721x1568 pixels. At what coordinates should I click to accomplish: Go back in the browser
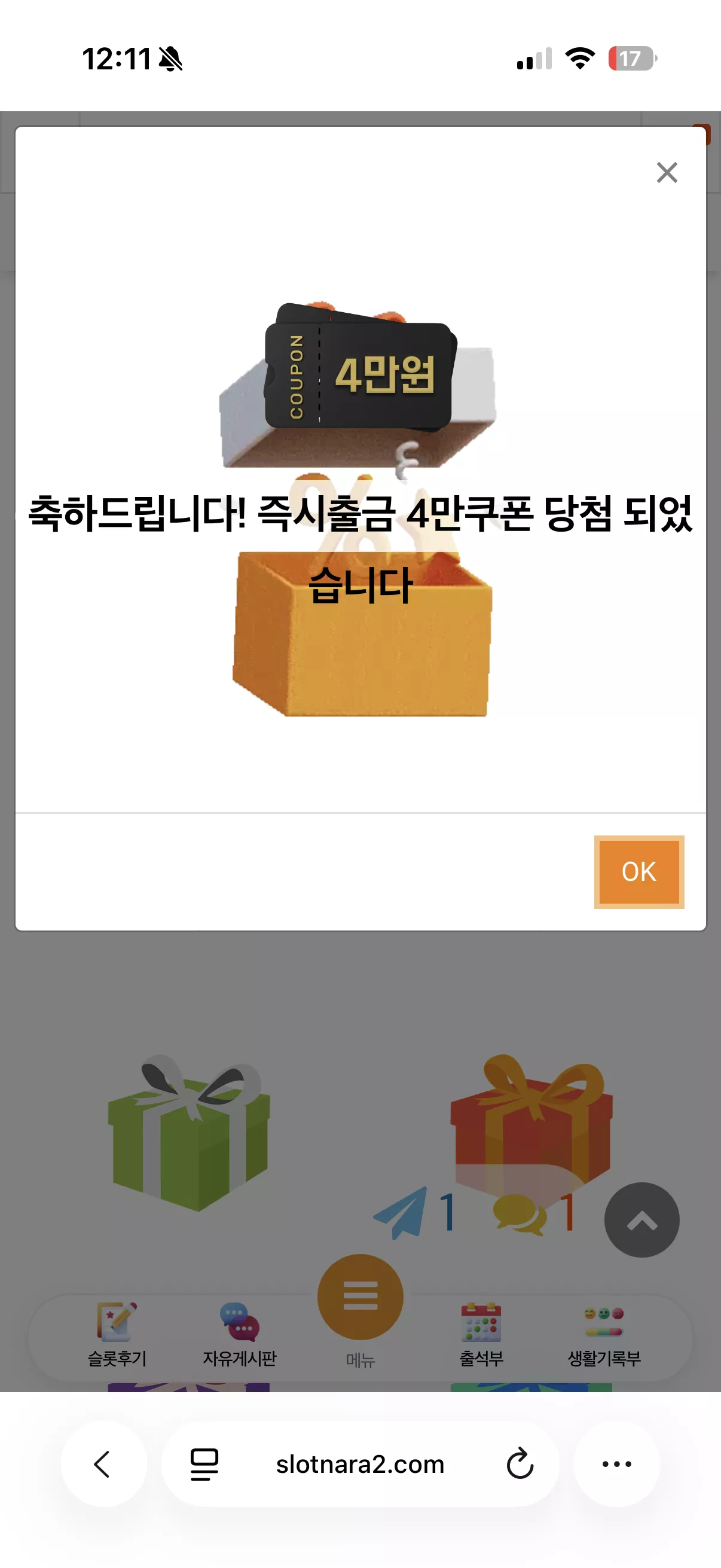103,1464
